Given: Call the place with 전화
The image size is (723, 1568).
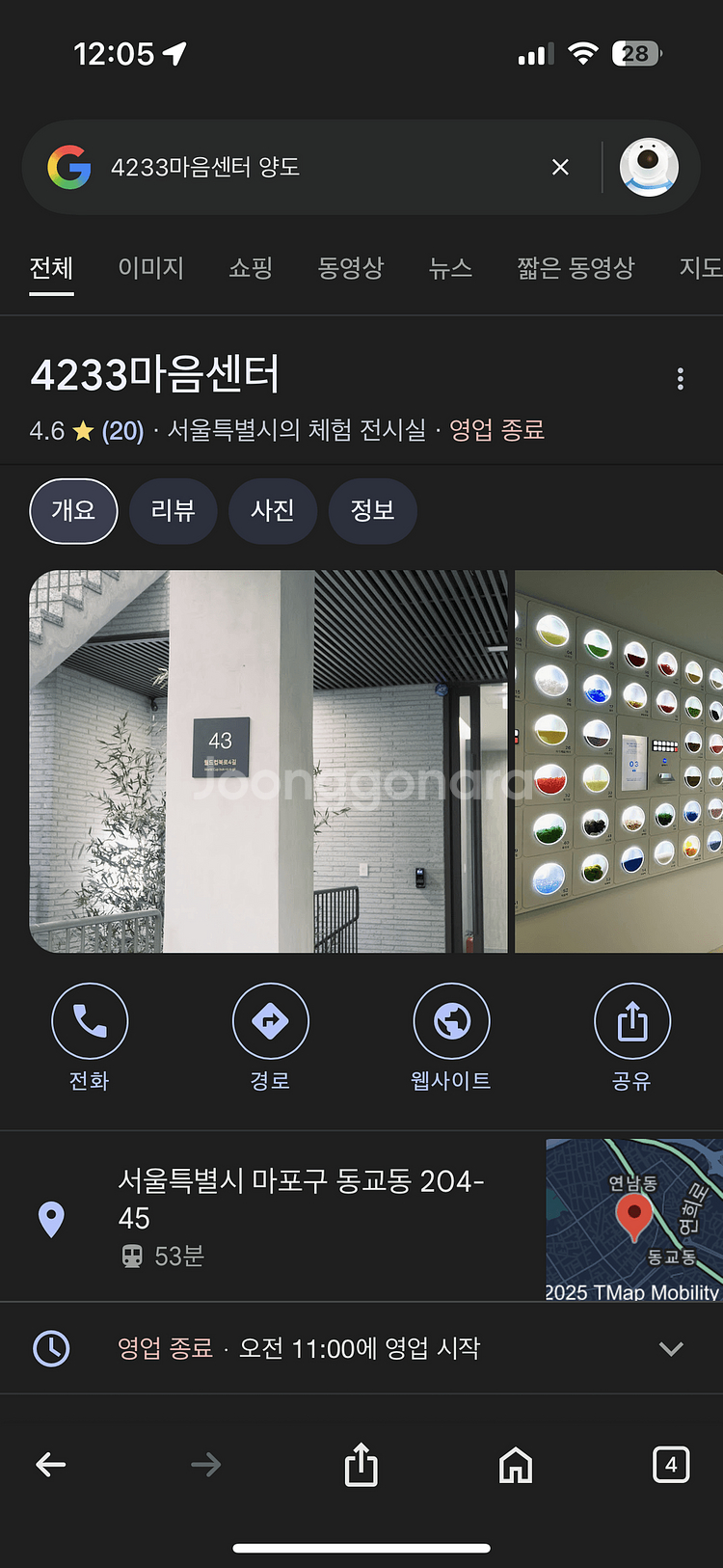Looking at the screenshot, I should tap(90, 1038).
